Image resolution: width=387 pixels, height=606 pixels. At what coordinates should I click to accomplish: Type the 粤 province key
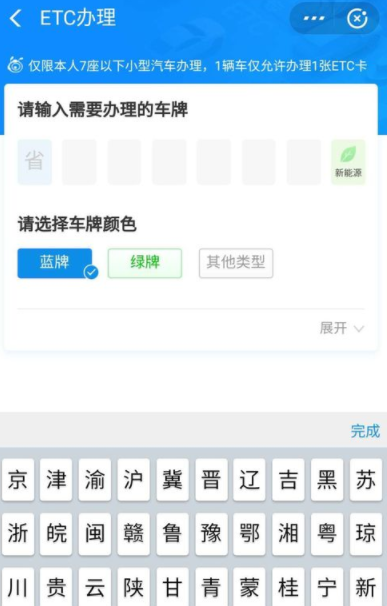(x=327, y=534)
